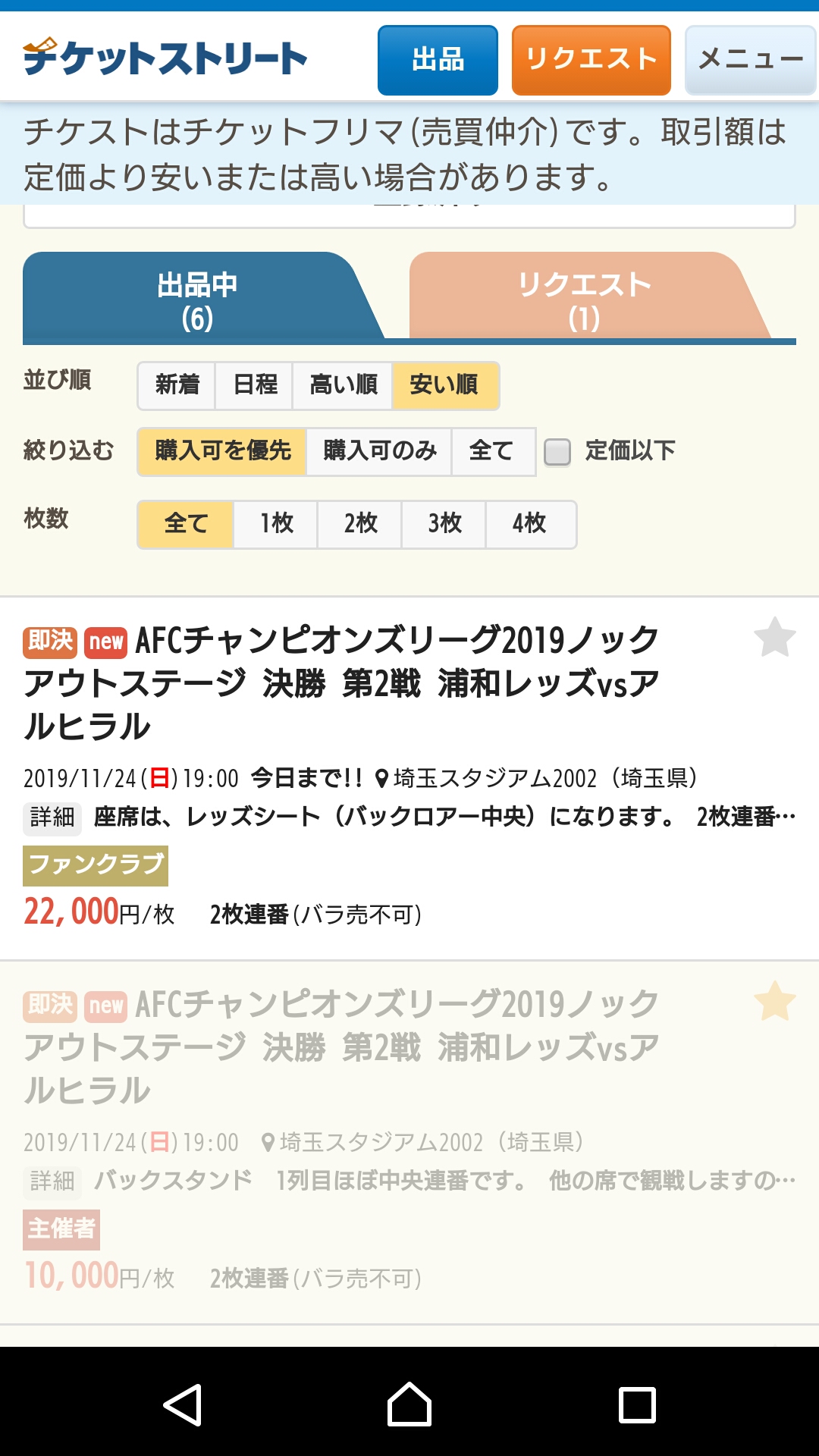Sort listings by 日程
The width and height of the screenshot is (819, 1456).
[255, 385]
